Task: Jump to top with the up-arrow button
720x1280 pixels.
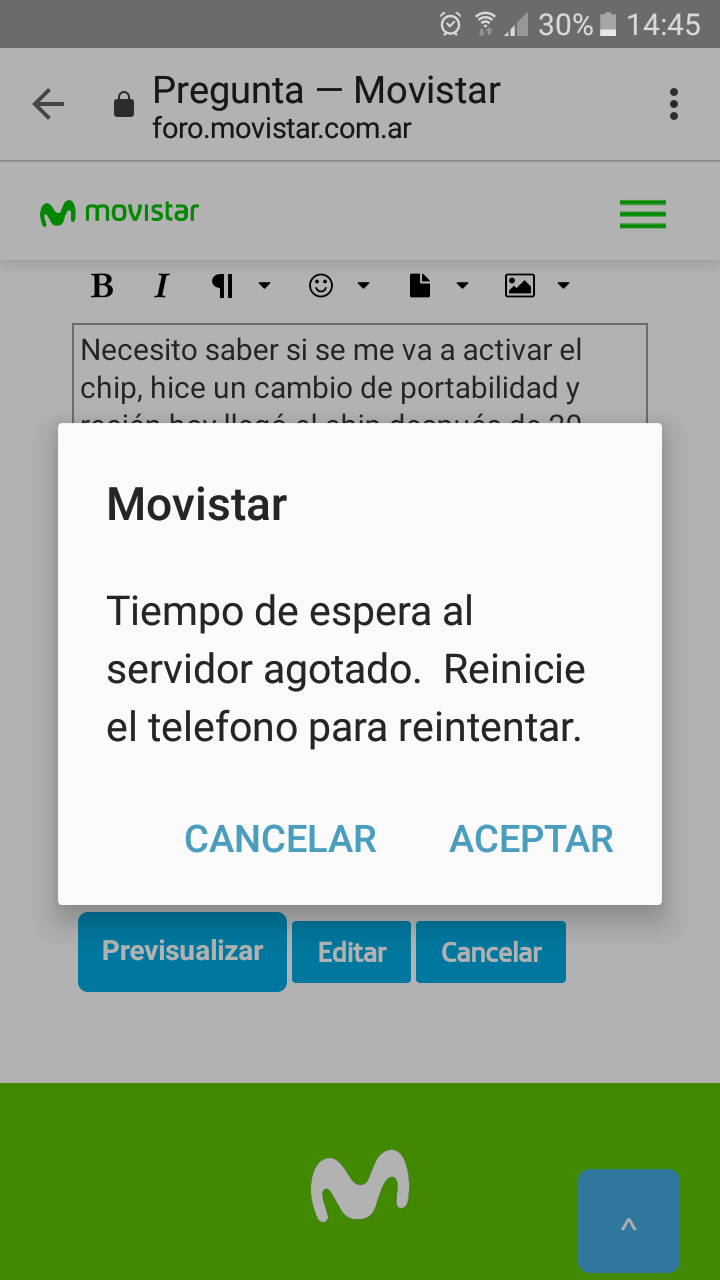Action: click(628, 1221)
